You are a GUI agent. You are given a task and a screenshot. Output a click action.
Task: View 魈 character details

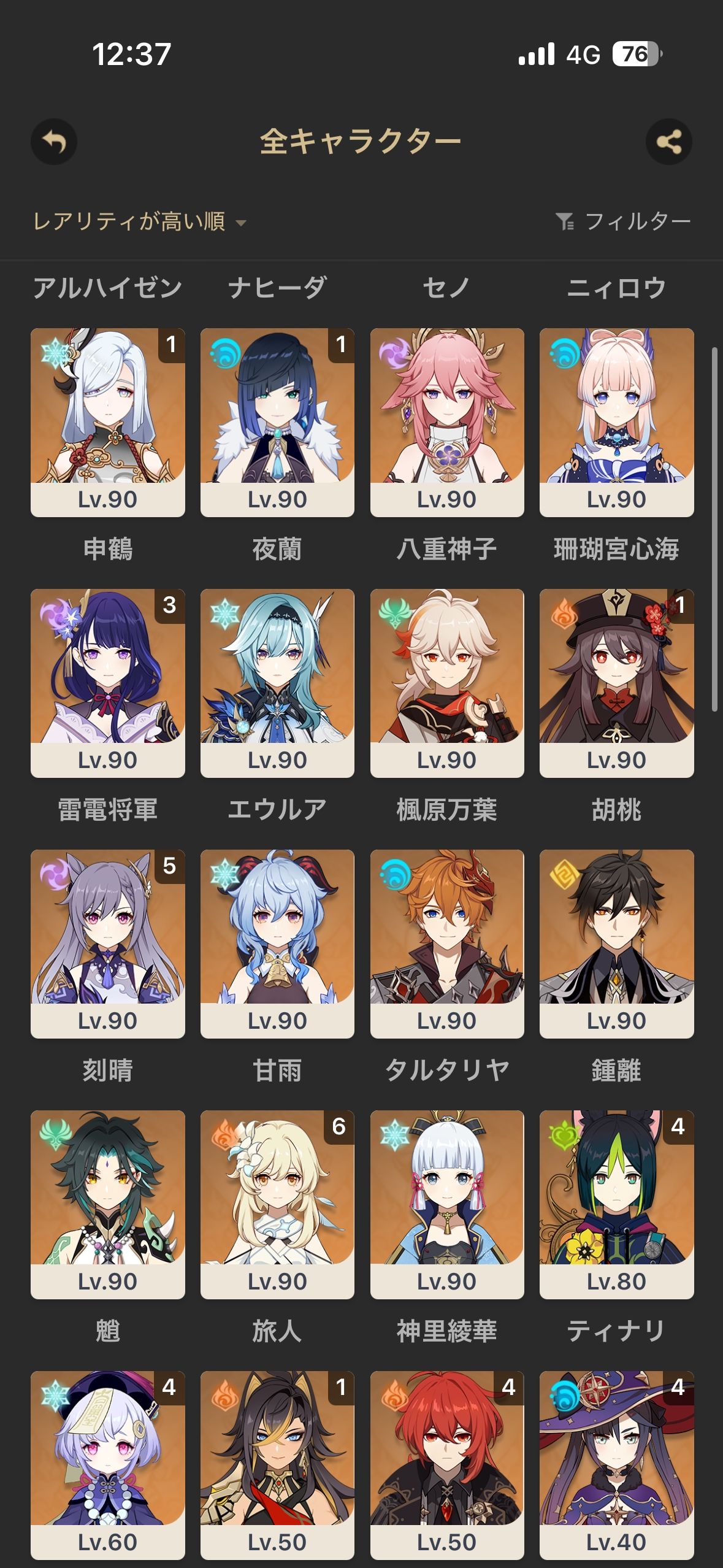point(108,1204)
